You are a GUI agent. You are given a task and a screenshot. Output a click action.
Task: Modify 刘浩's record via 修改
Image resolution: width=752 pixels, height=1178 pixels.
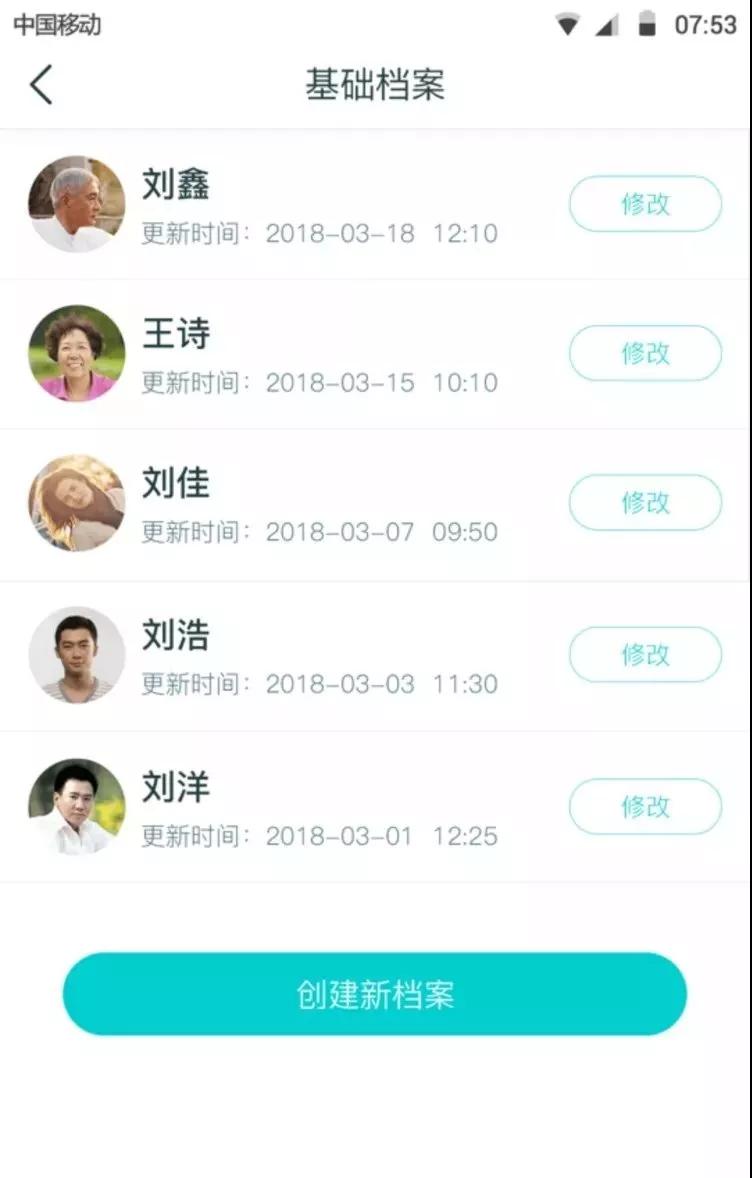(x=645, y=654)
